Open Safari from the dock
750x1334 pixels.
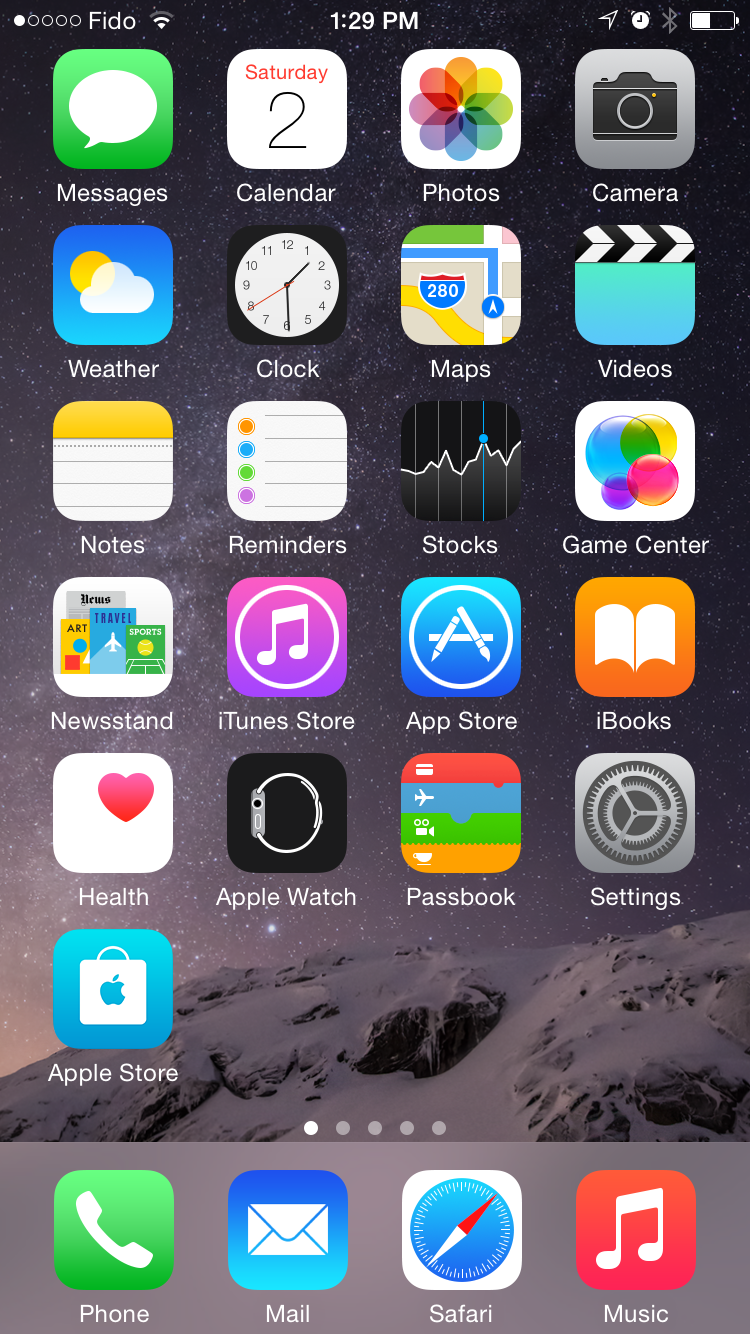[462, 1230]
